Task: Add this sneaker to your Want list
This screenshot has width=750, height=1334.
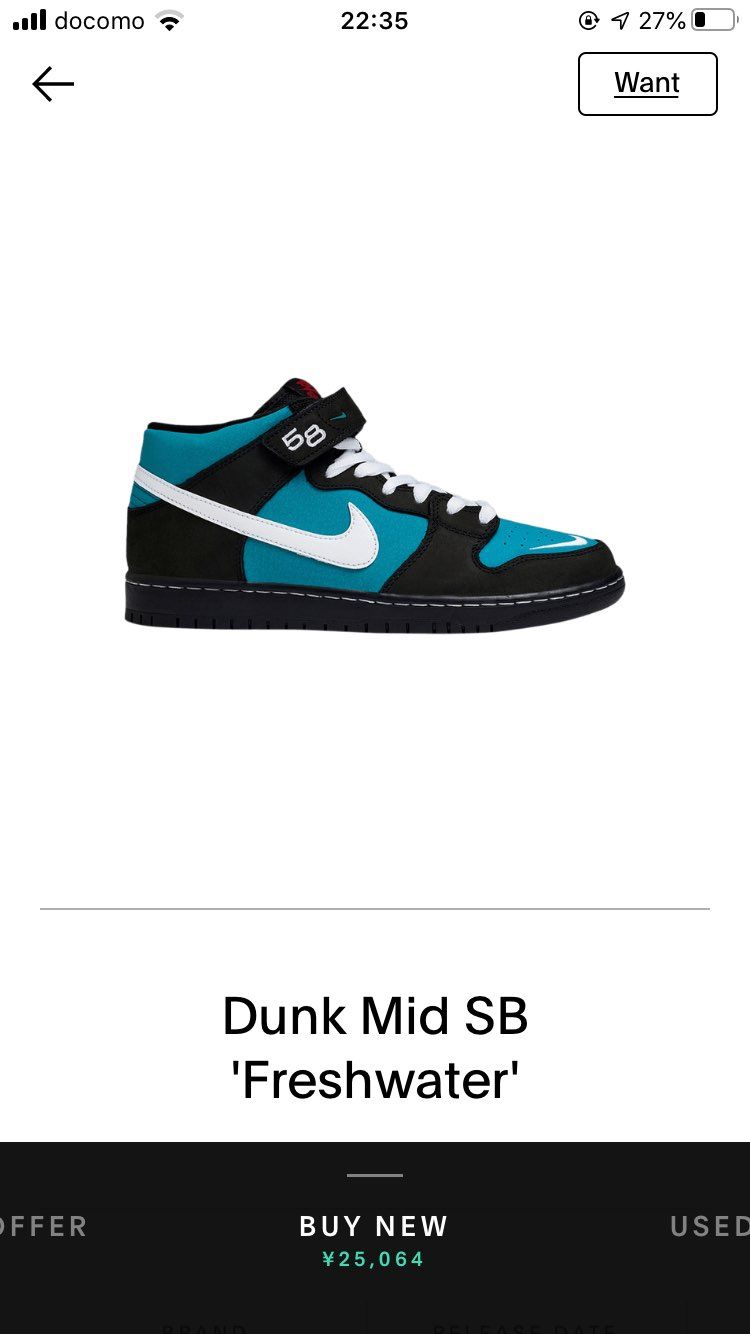Action: pyautogui.click(x=647, y=84)
